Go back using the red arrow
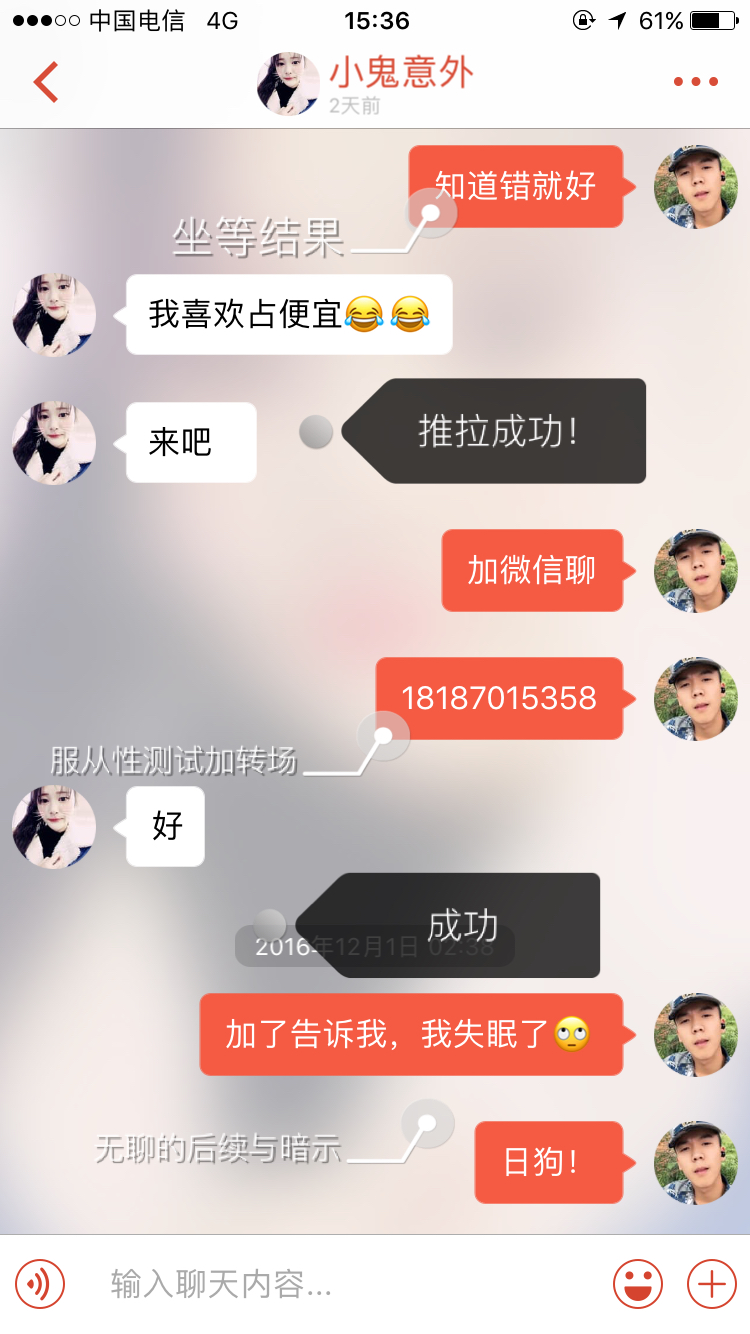 pos(46,81)
